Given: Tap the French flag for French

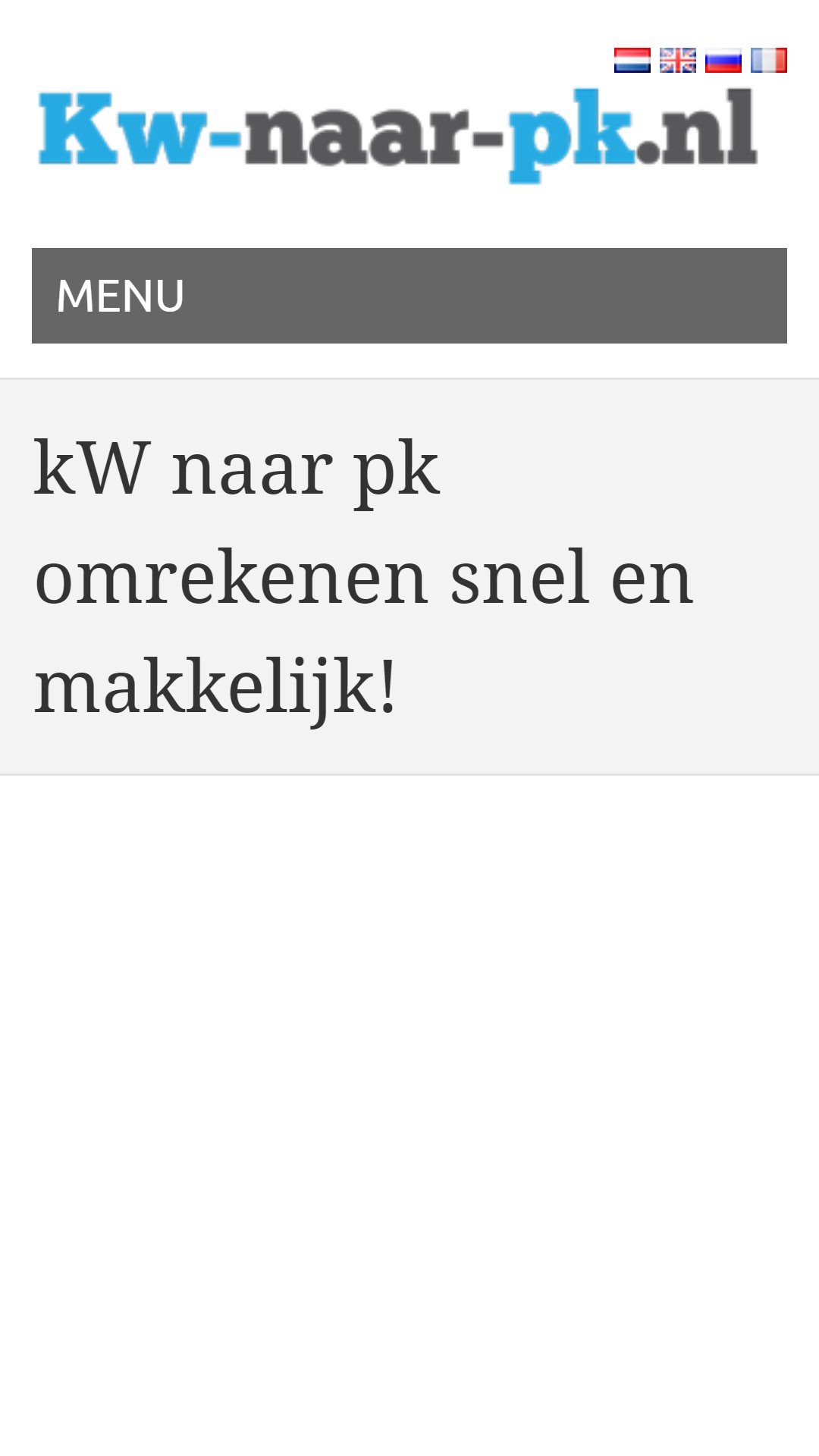Looking at the screenshot, I should 769,60.
